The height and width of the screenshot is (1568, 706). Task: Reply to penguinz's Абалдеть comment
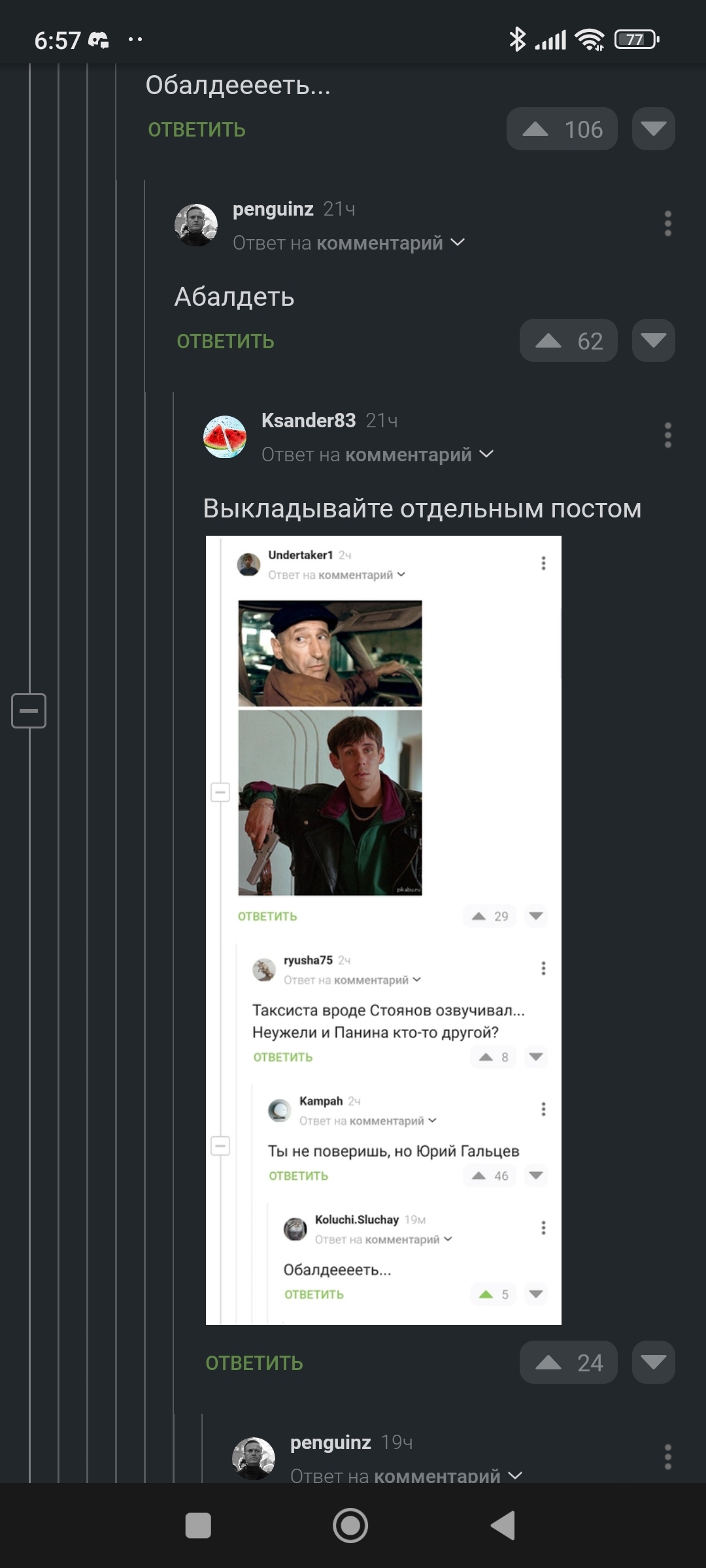(225, 341)
